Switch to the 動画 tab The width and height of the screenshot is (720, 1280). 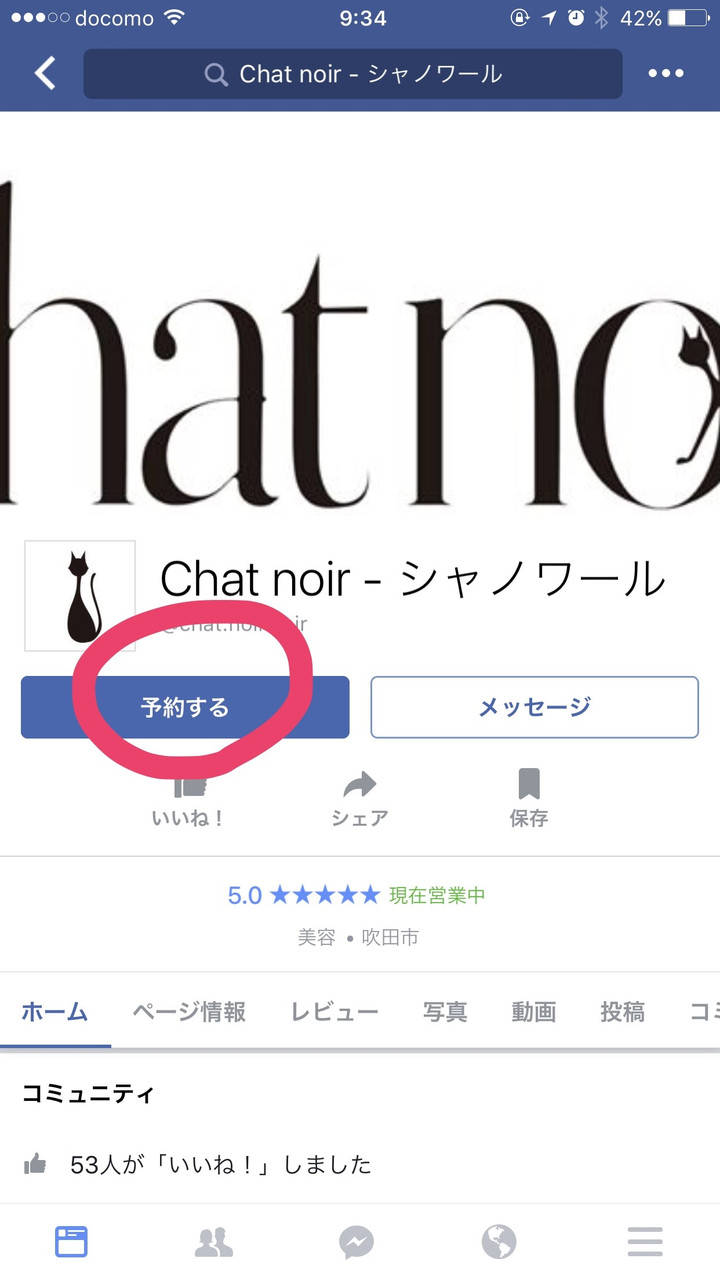point(534,1011)
